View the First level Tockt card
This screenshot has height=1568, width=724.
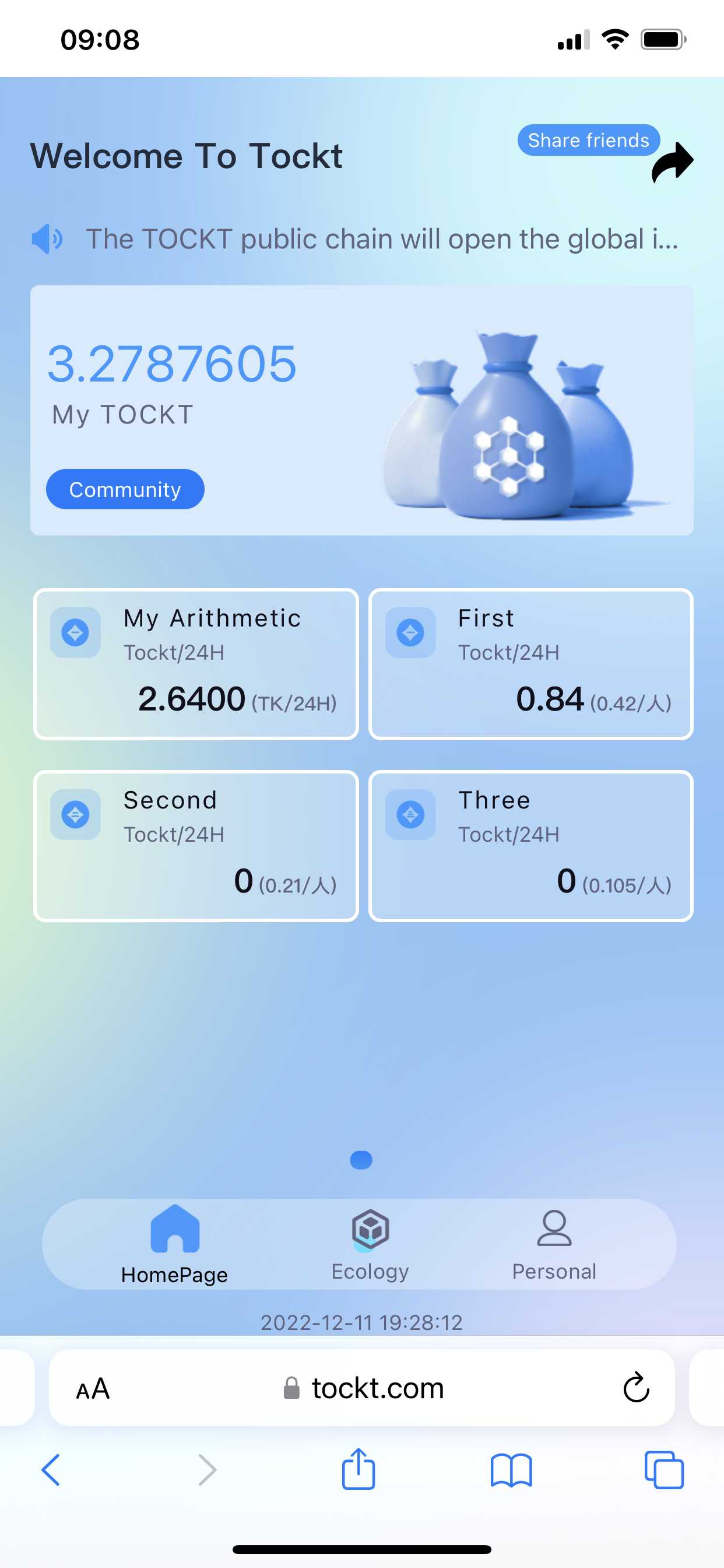point(530,664)
